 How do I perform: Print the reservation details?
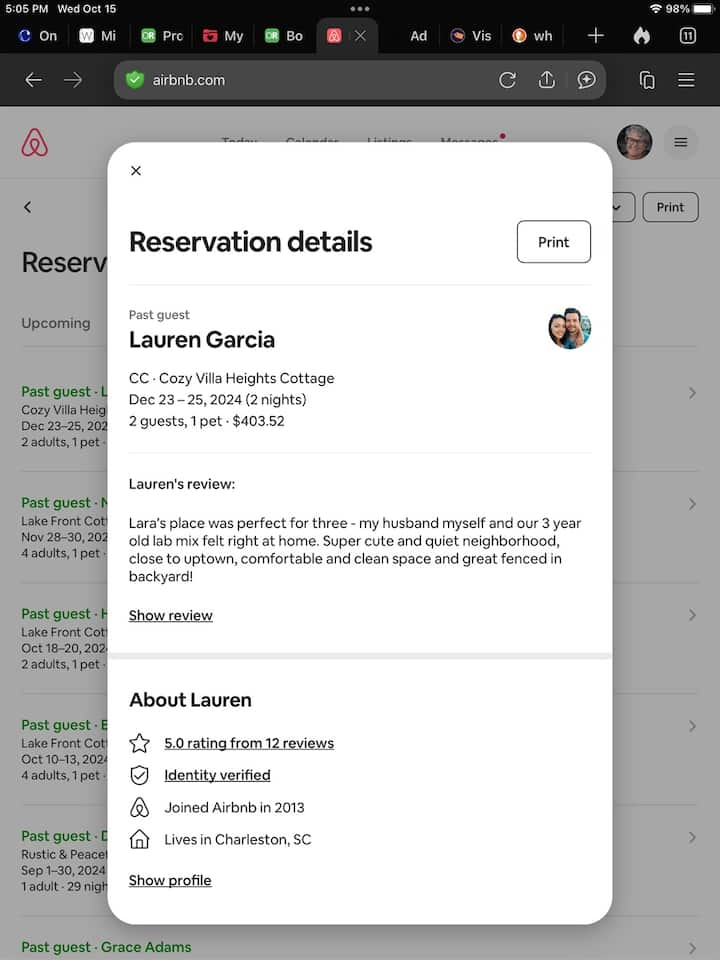point(553,242)
